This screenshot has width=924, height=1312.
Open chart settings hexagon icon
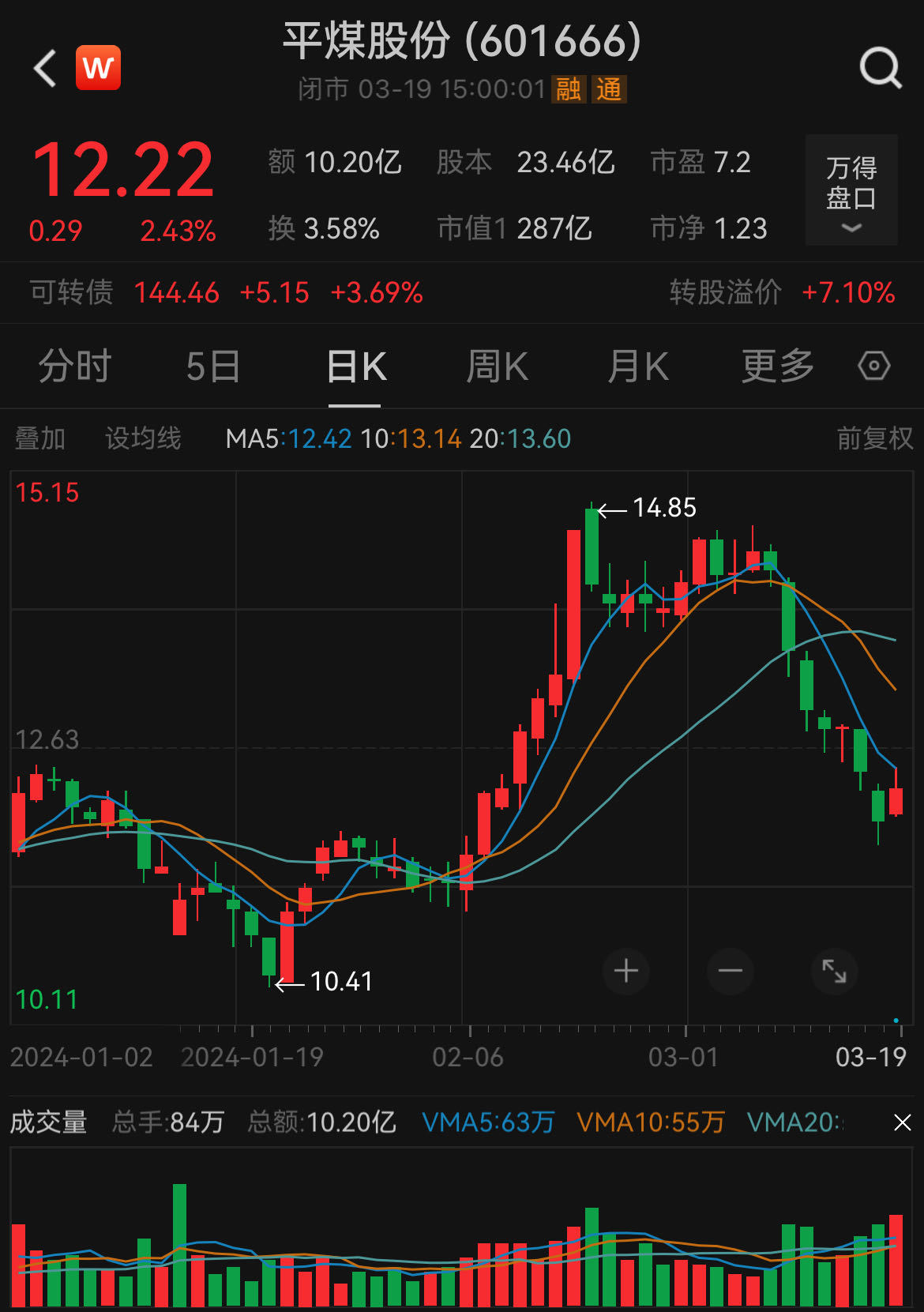tap(873, 366)
